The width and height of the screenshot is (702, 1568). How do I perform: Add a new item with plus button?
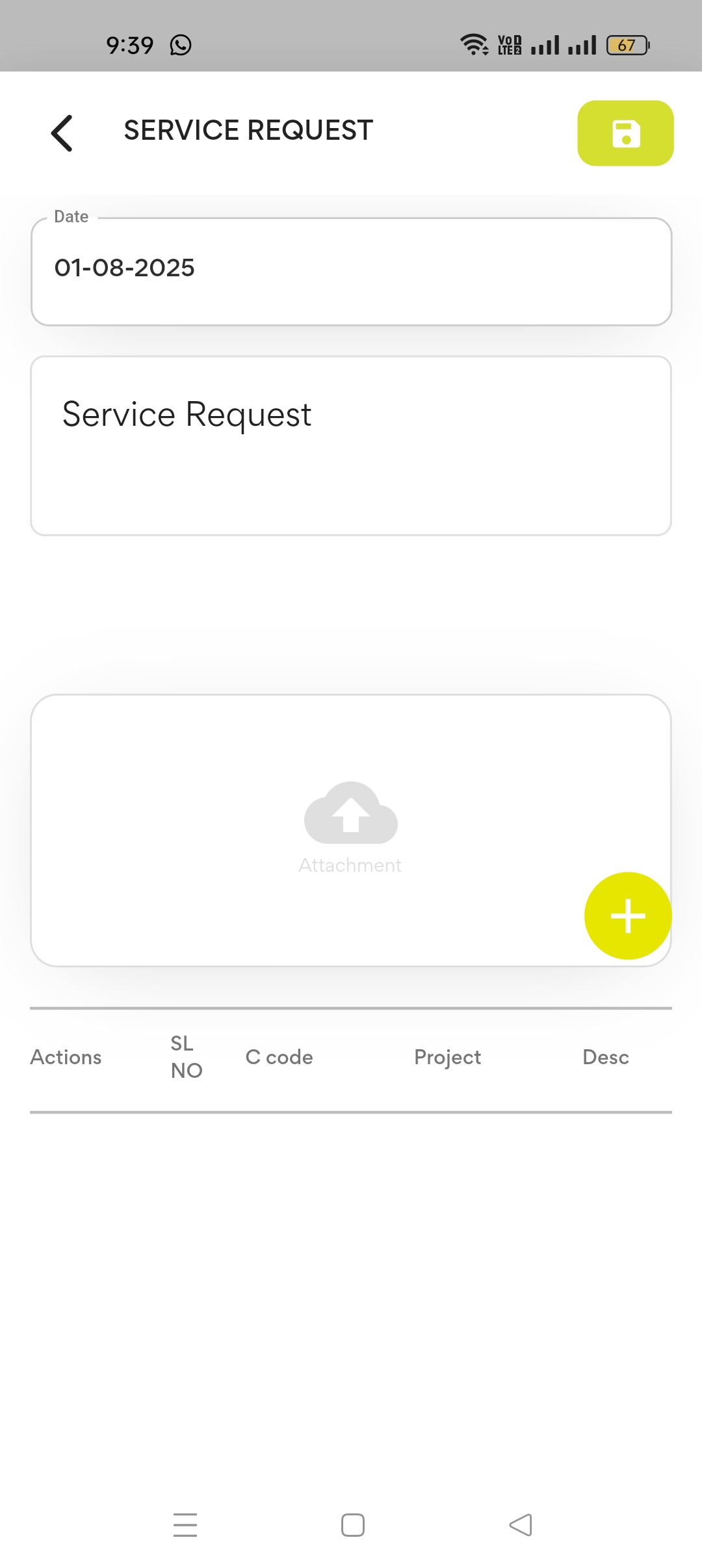coord(627,915)
